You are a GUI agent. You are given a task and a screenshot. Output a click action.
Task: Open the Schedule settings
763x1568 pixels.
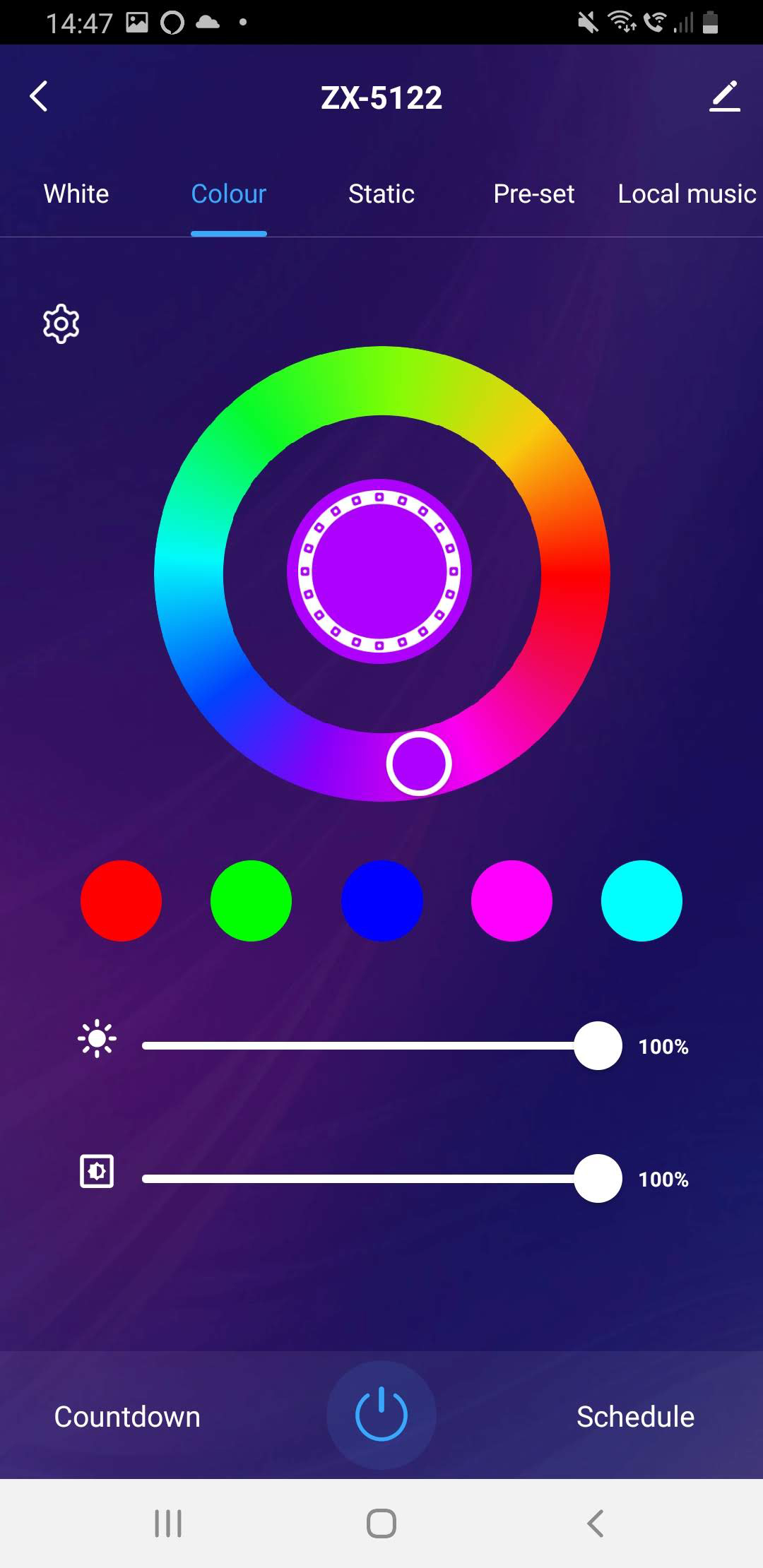(x=635, y=1416)
